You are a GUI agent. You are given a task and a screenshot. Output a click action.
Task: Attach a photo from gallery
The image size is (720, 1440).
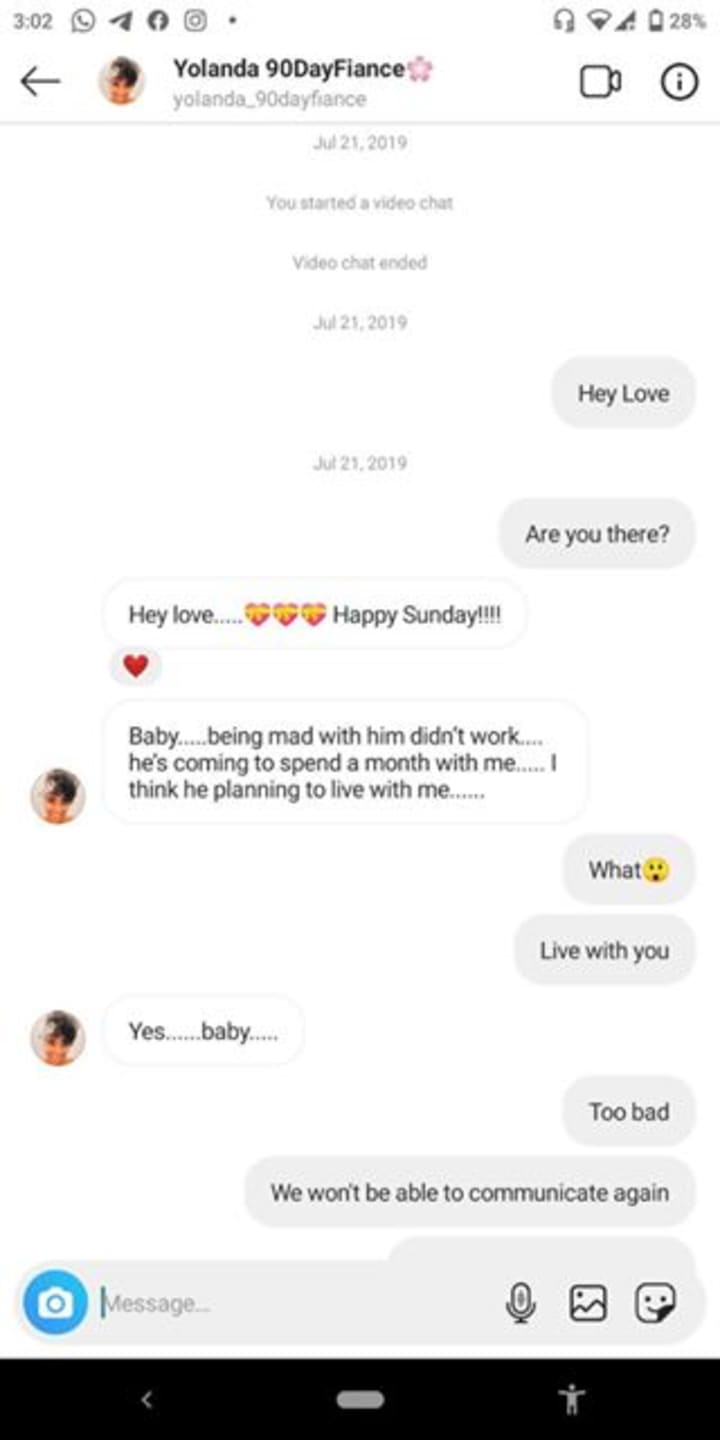pyautogui.click(x=588, y=1302)
